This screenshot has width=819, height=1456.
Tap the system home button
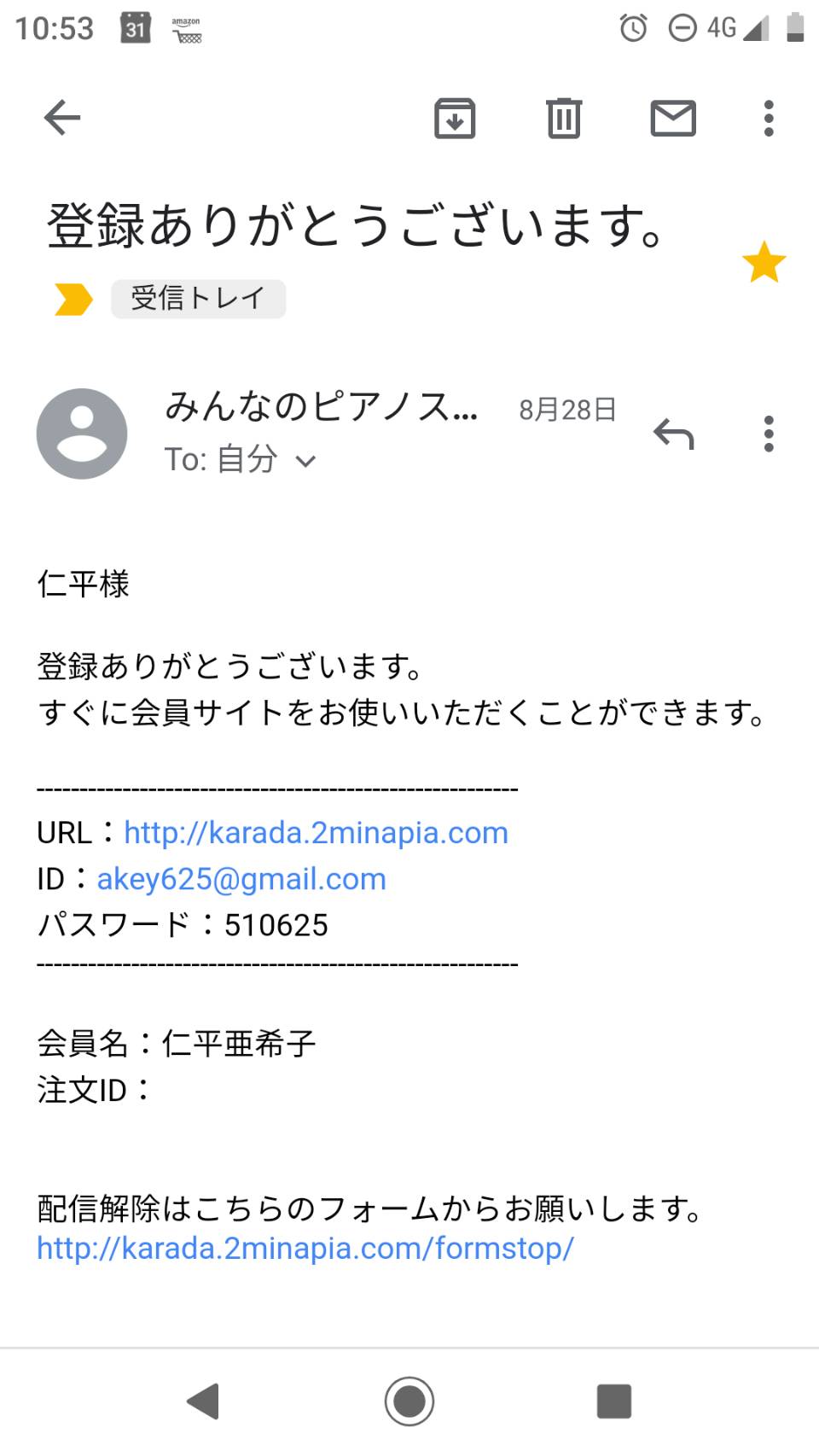pyautogui.click(x=409, y=1401)
